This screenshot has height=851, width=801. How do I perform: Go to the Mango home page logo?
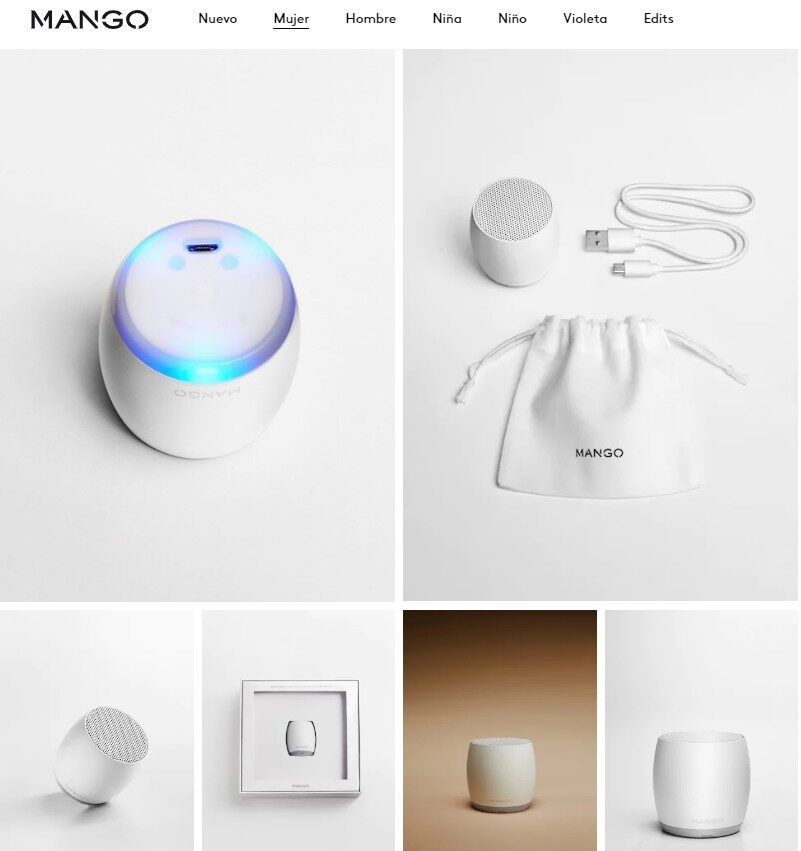[x=89, y=19]
